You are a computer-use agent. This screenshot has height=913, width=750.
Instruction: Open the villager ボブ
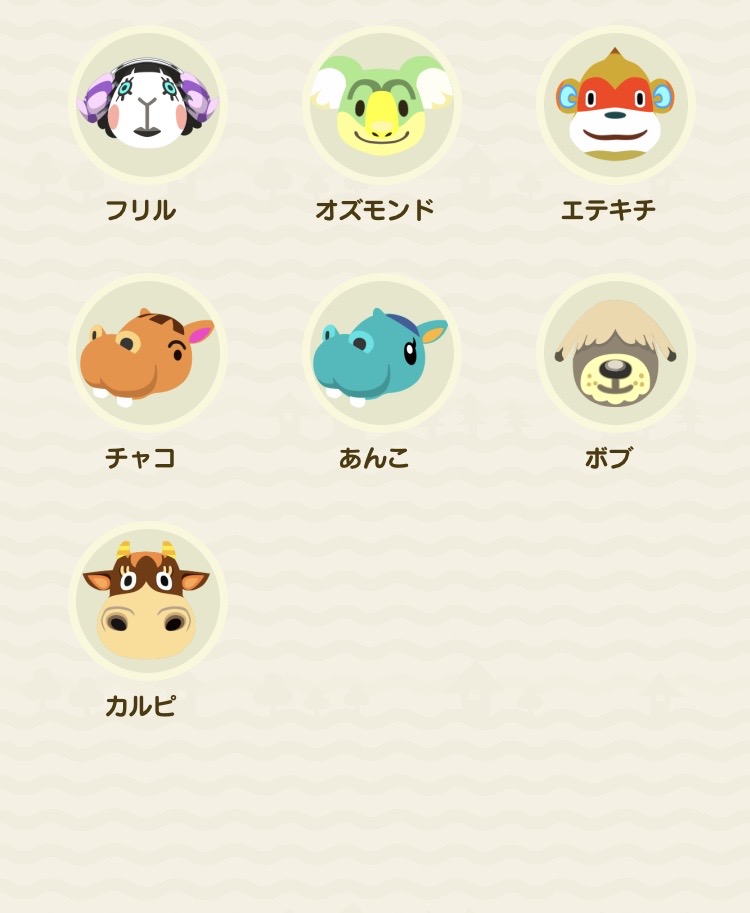615,353
